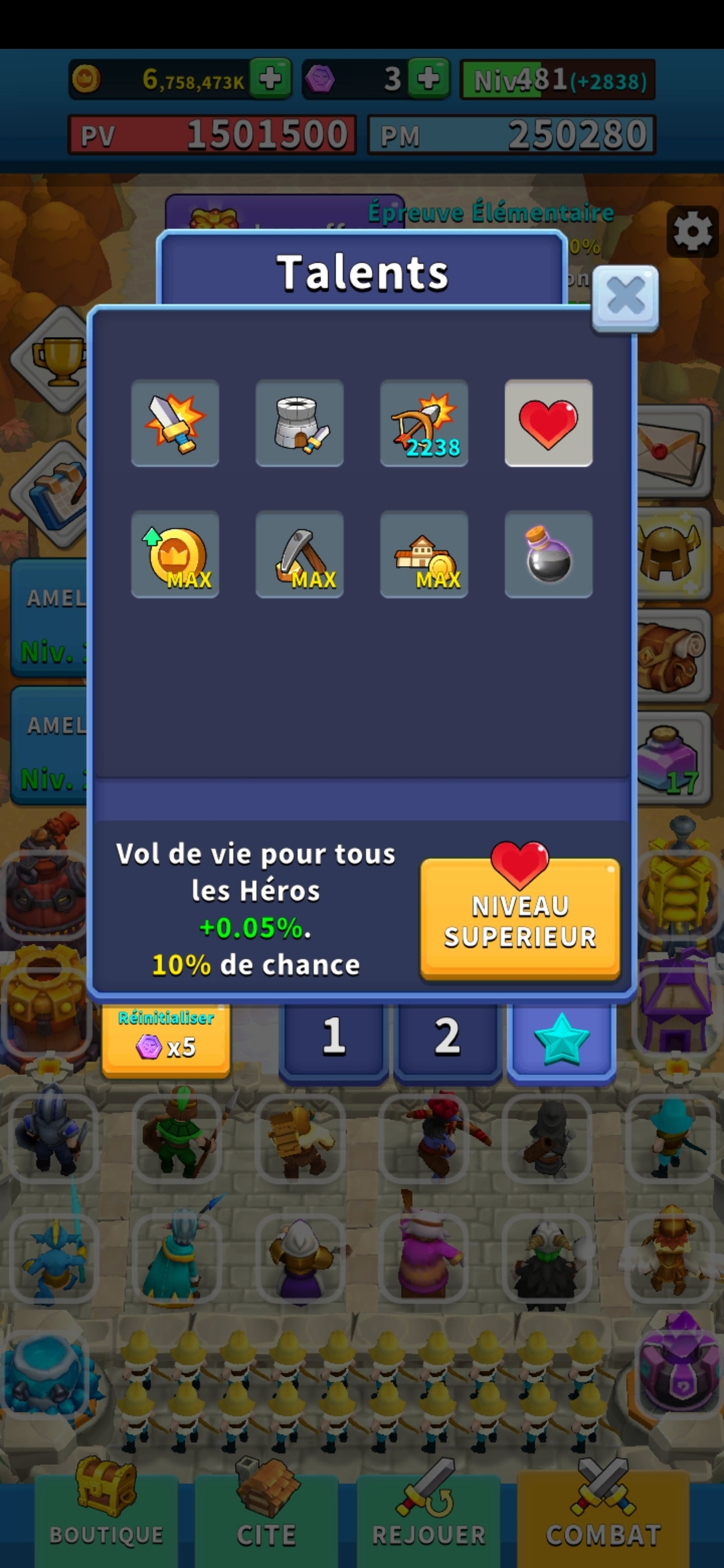724x1568 pixels.
Task: Close the Talents dialog
Action: 625,298
